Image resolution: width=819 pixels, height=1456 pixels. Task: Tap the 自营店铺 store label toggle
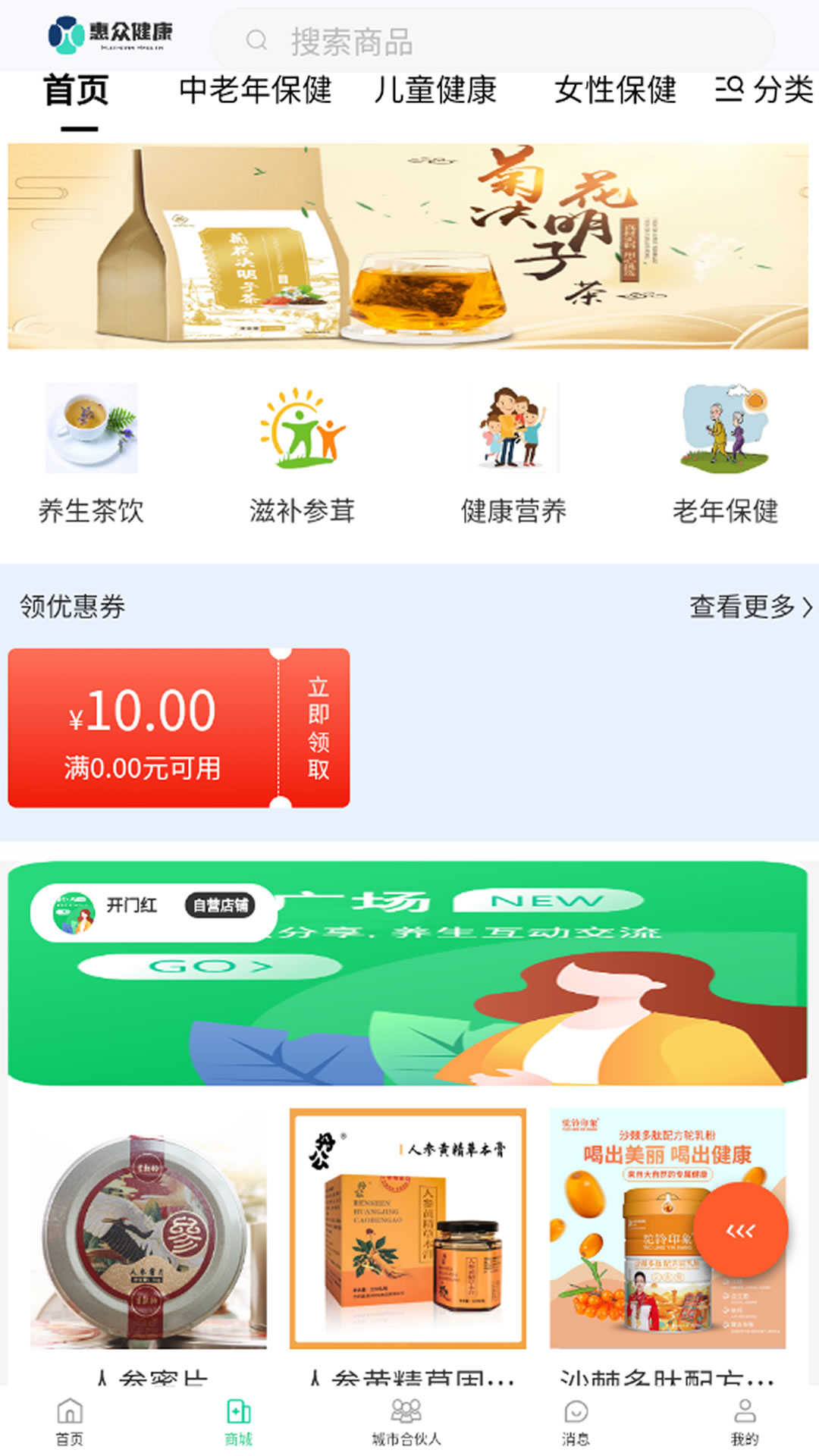(x=225, y=905)
